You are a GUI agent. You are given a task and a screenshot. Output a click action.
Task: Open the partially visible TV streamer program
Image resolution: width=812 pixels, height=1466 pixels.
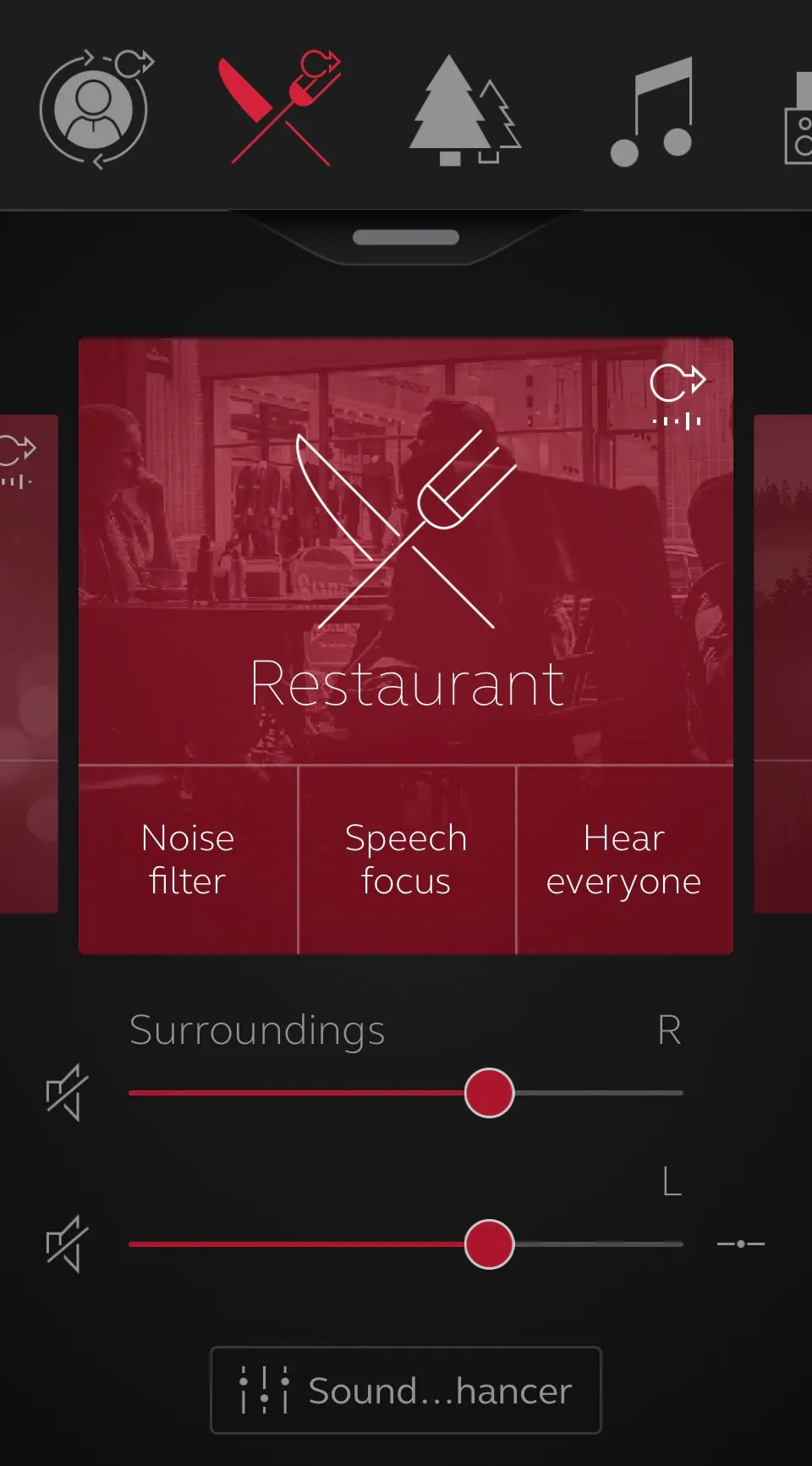click(798, 118)
